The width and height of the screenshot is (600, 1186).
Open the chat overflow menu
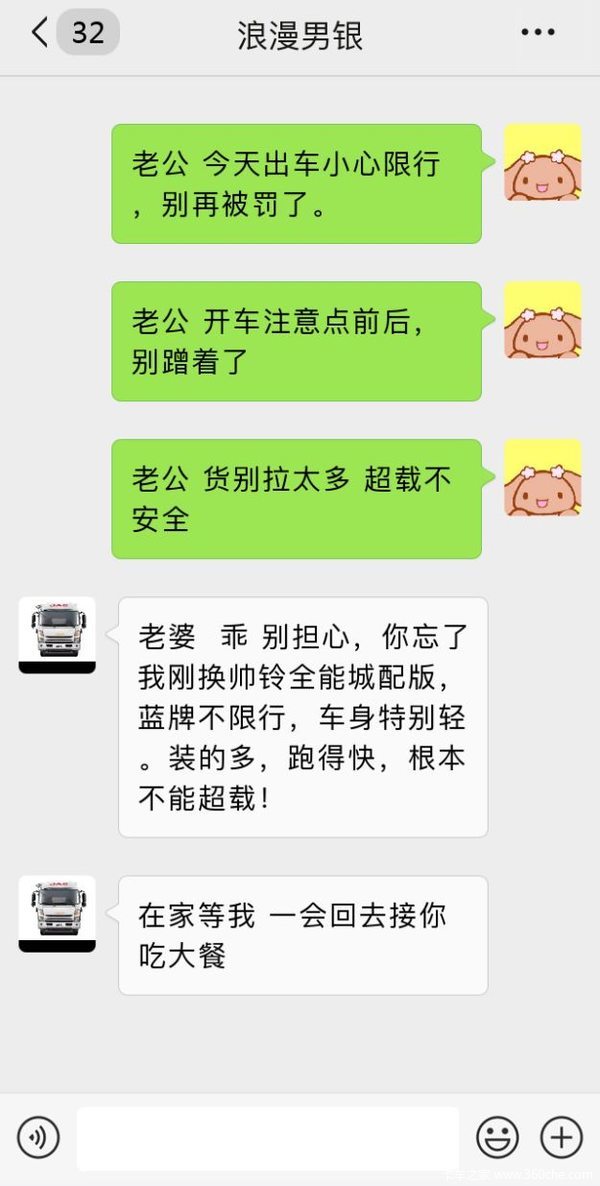click(537, 33)
